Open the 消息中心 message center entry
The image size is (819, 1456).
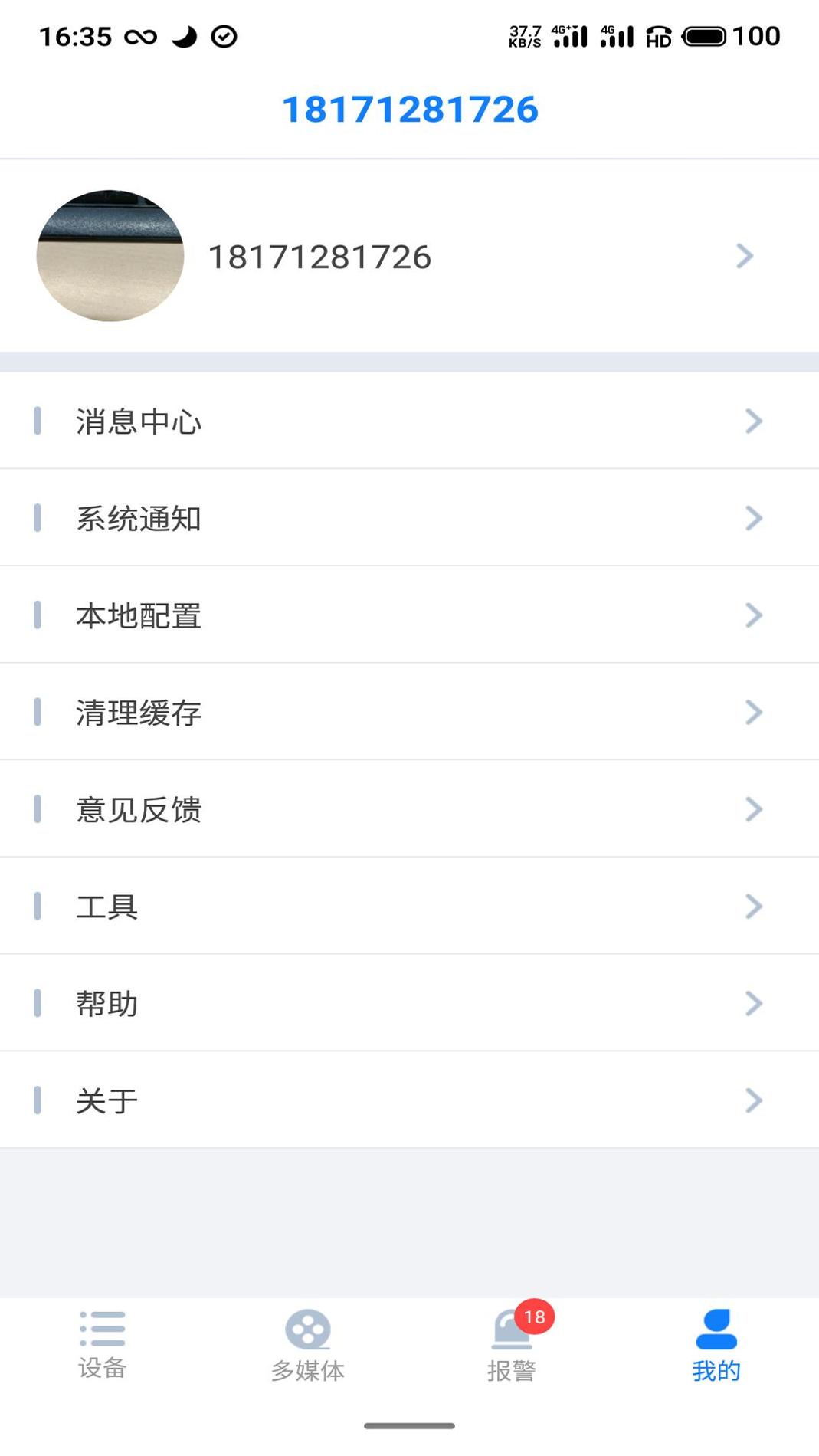[139, 421]
